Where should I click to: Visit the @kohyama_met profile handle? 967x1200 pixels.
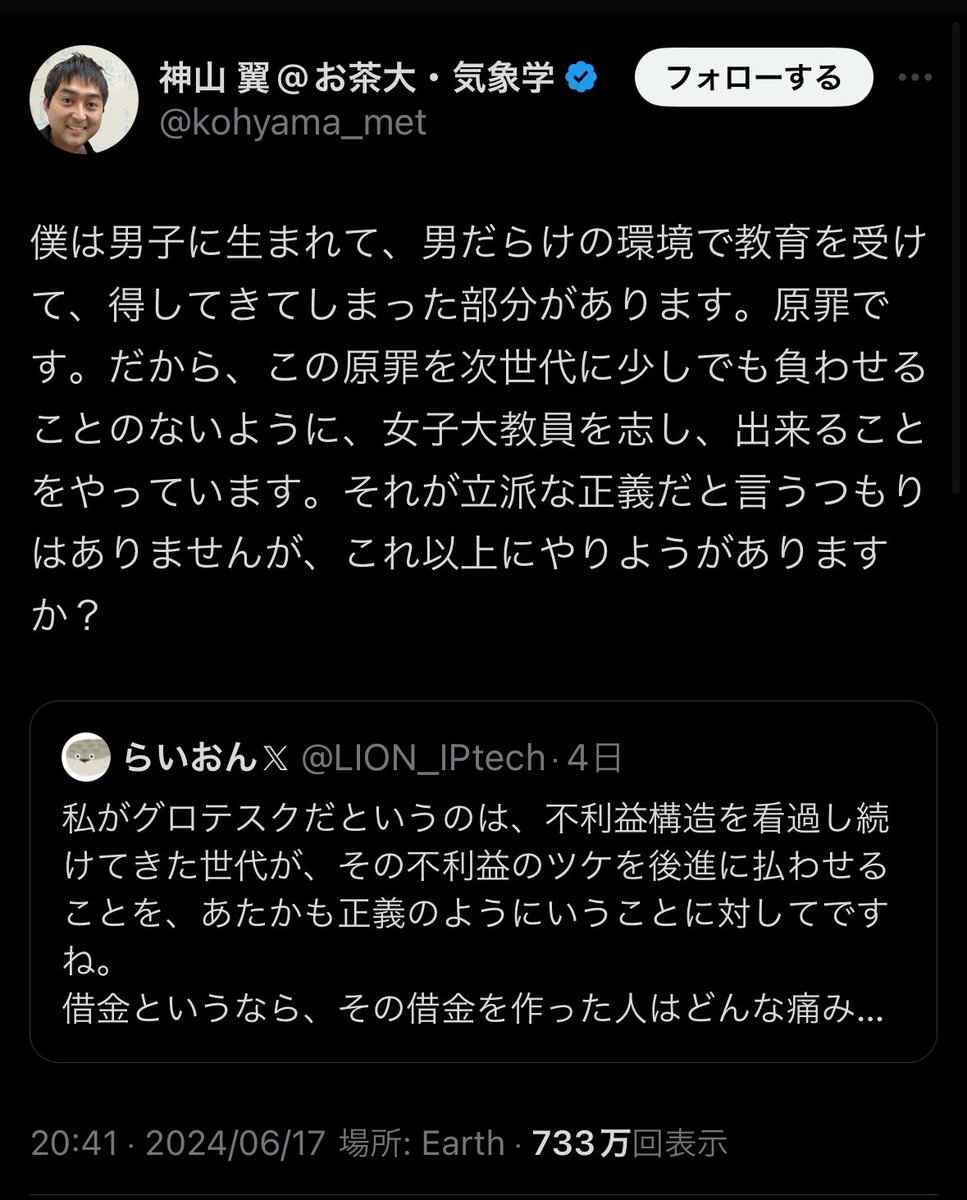click(293, 122)
